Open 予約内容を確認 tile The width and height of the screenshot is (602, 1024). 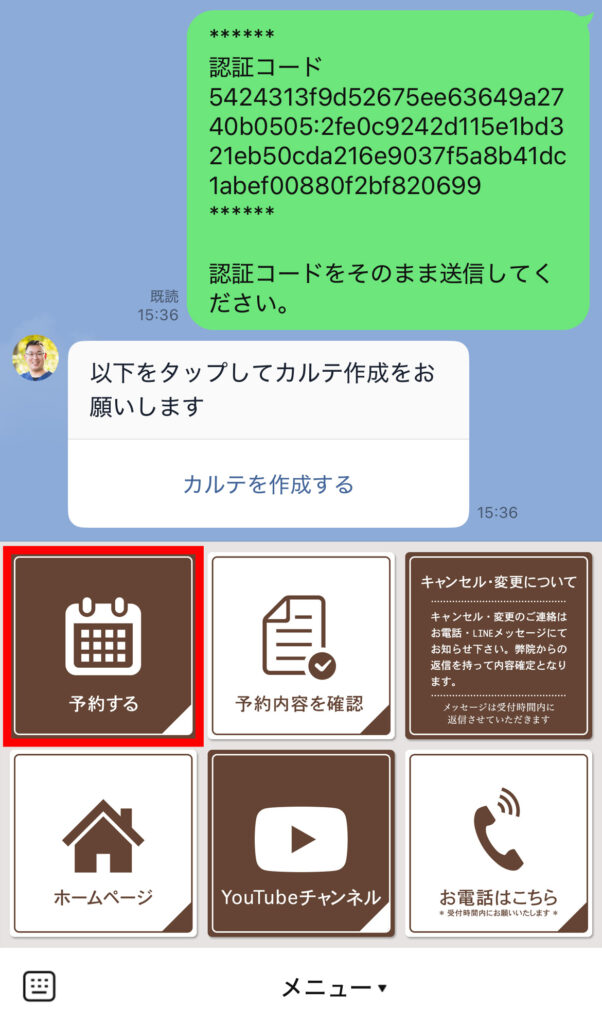coord(300,646)
